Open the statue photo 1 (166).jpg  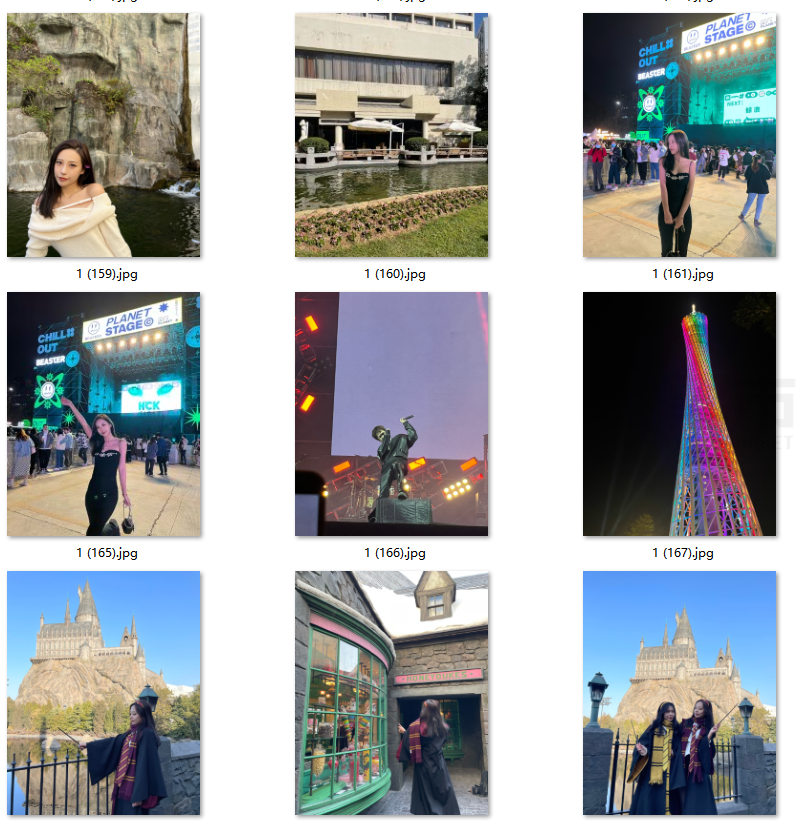[391, 414]
